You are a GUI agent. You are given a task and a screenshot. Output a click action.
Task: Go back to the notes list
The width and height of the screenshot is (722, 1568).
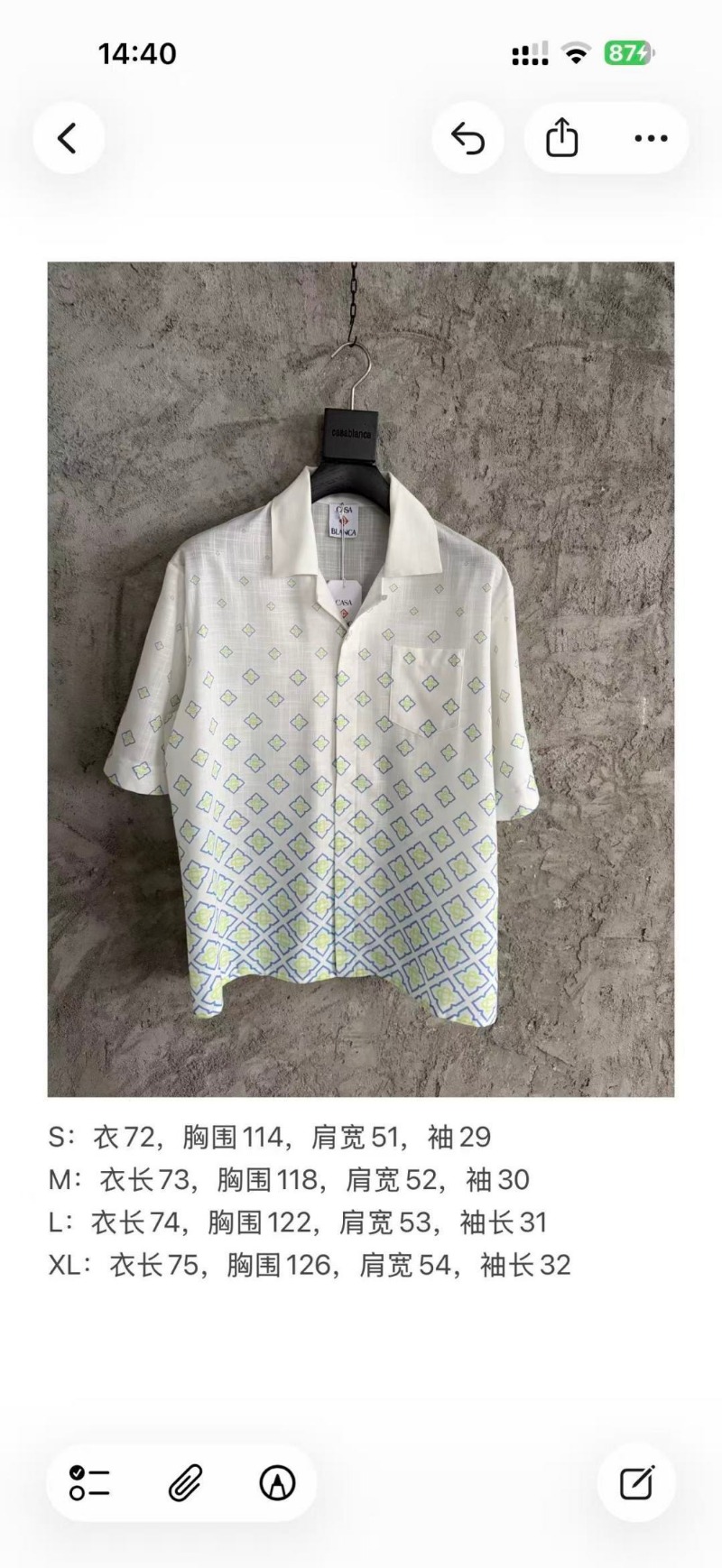pyautogui.click(x=68, y=138)
